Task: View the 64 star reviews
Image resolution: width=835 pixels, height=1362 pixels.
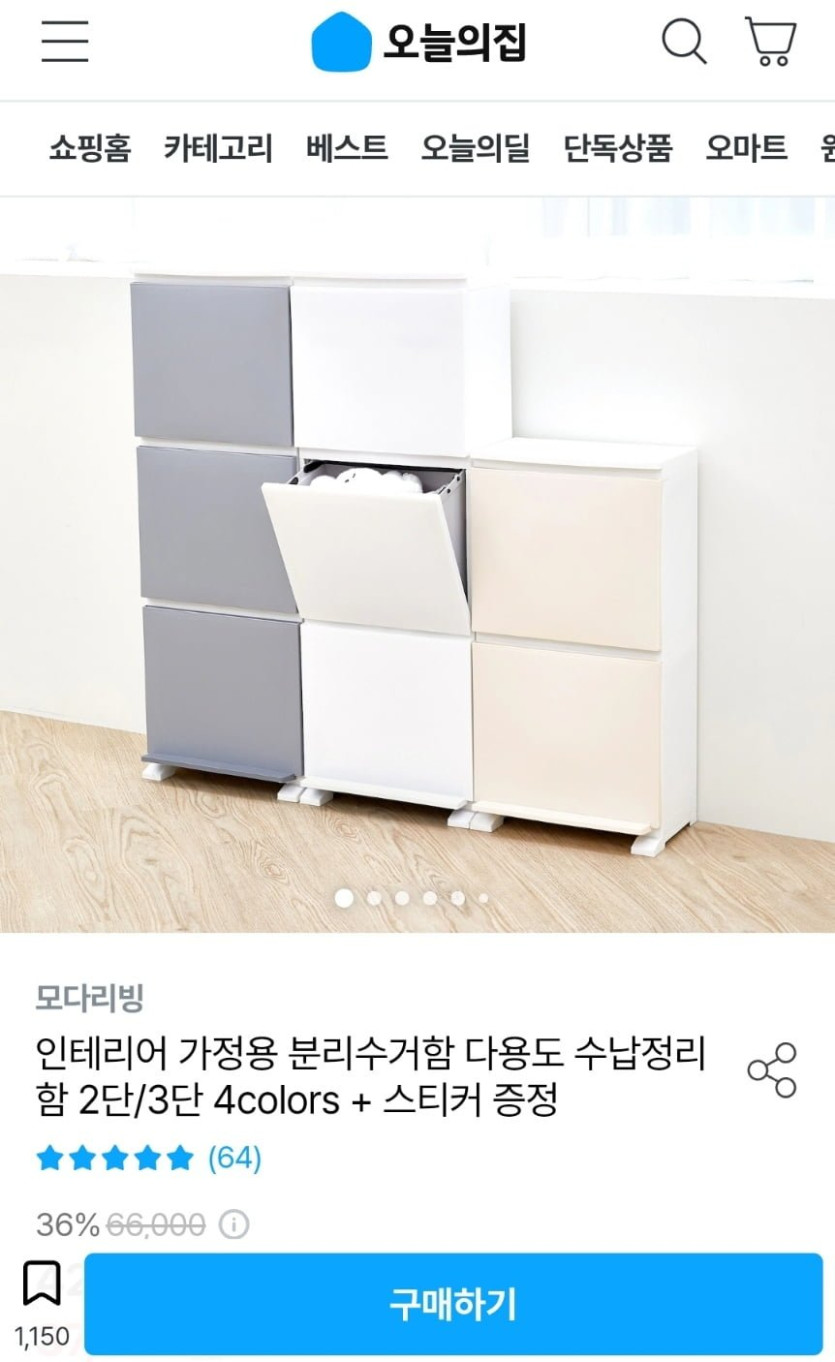Action: [x=234, y=1158]
